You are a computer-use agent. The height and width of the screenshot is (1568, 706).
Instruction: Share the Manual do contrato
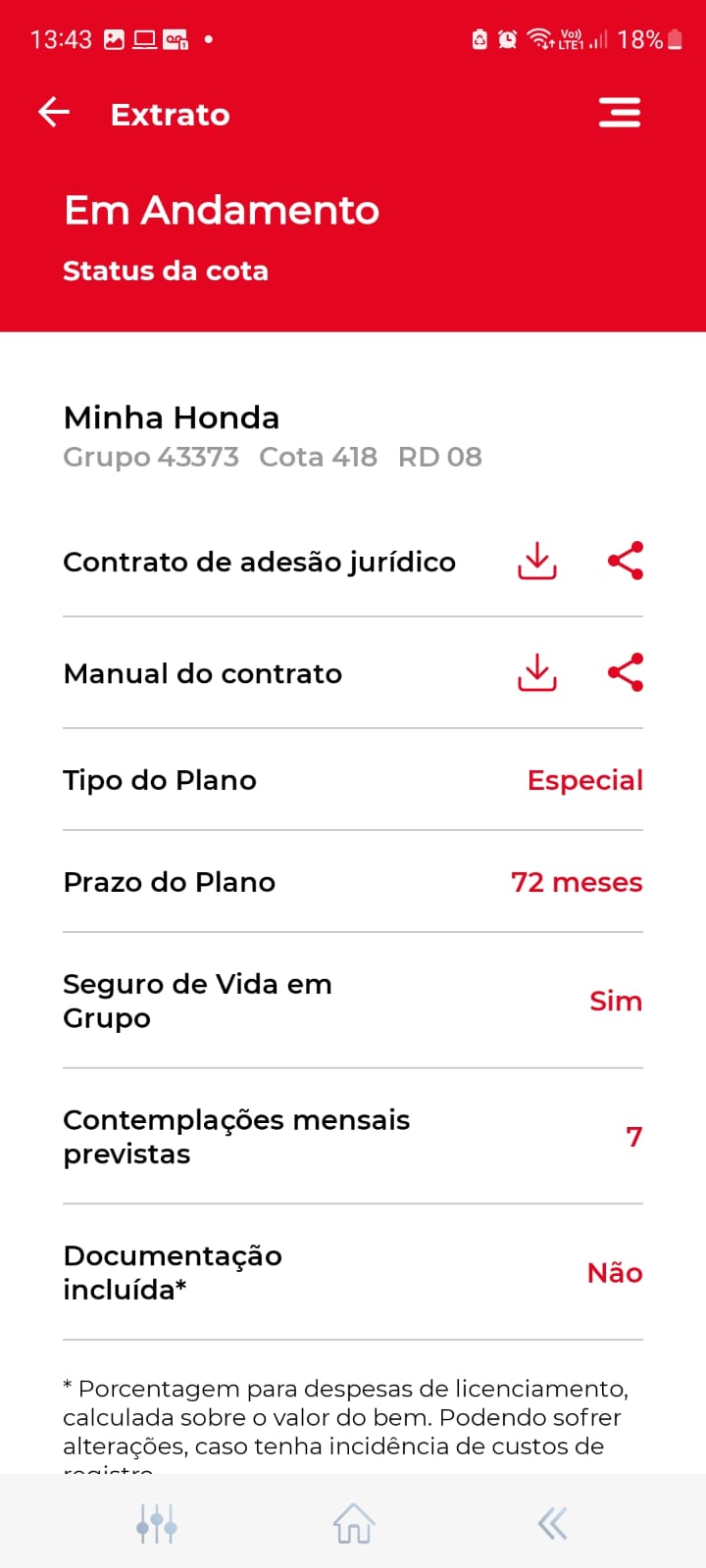[x=626, y=673]
